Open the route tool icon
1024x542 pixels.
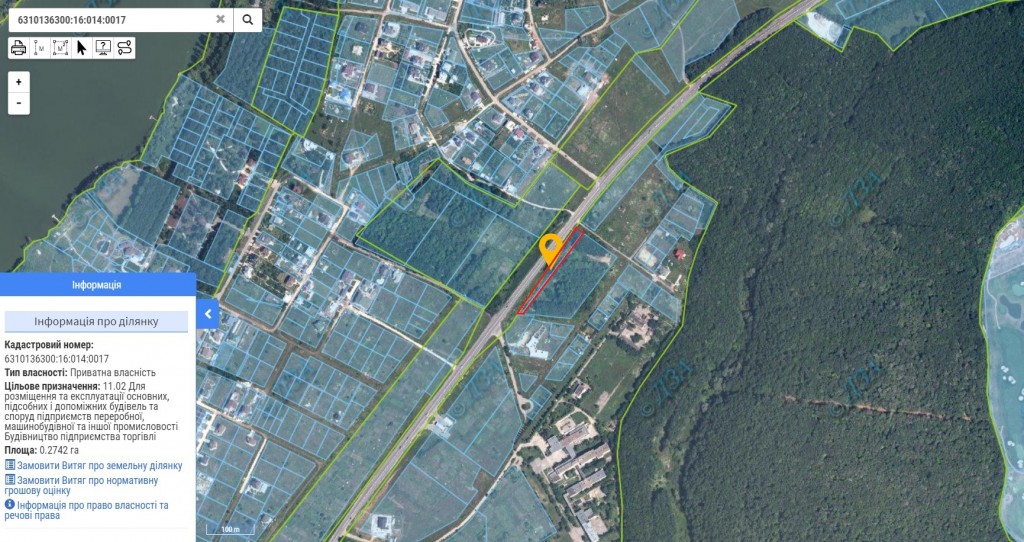click(x=124, y=47)
